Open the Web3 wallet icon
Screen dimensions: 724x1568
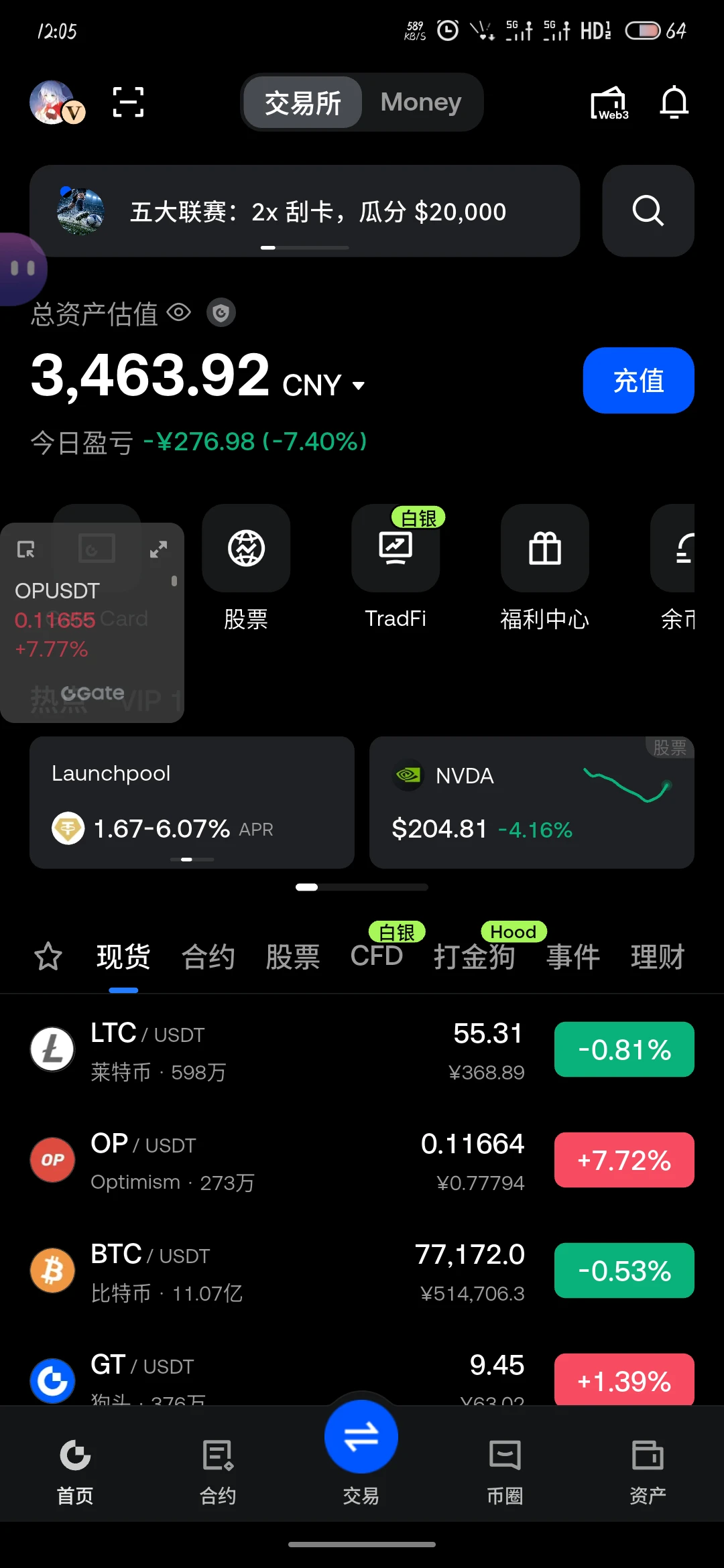pyautogui.click(x=609, y=103)
